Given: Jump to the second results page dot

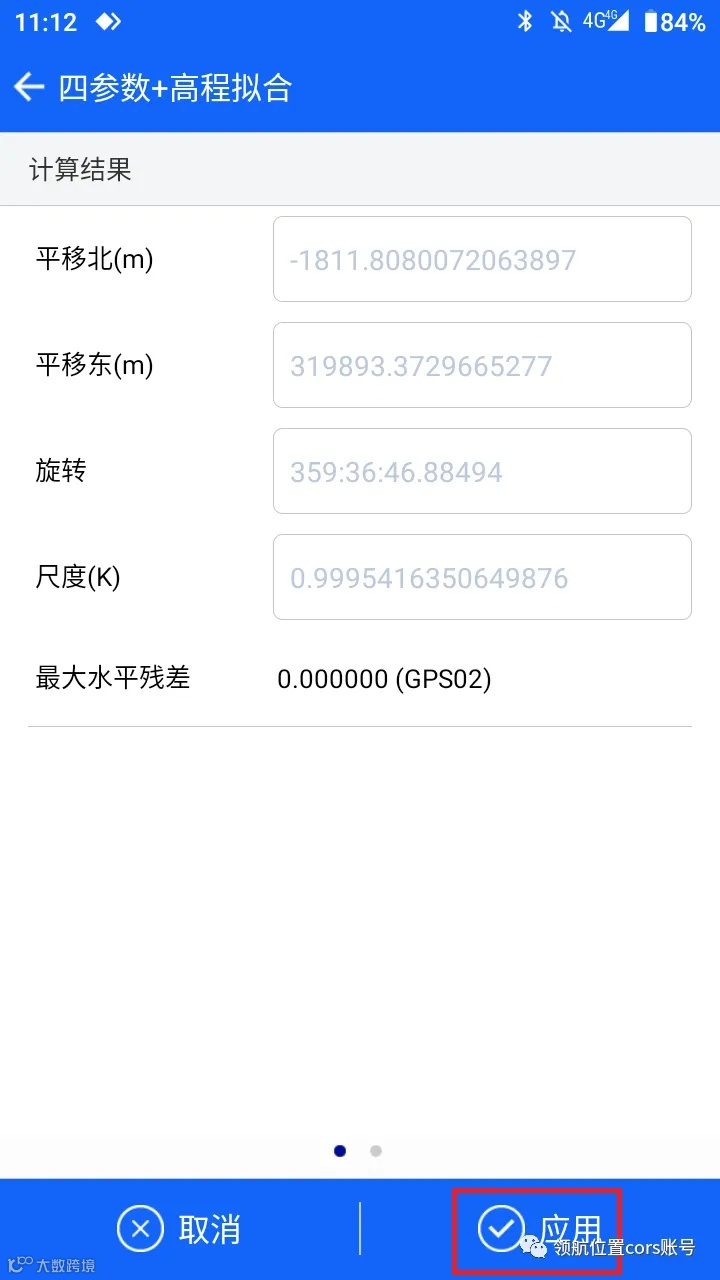Looking at the screenshot, I should coord(376,1151).
